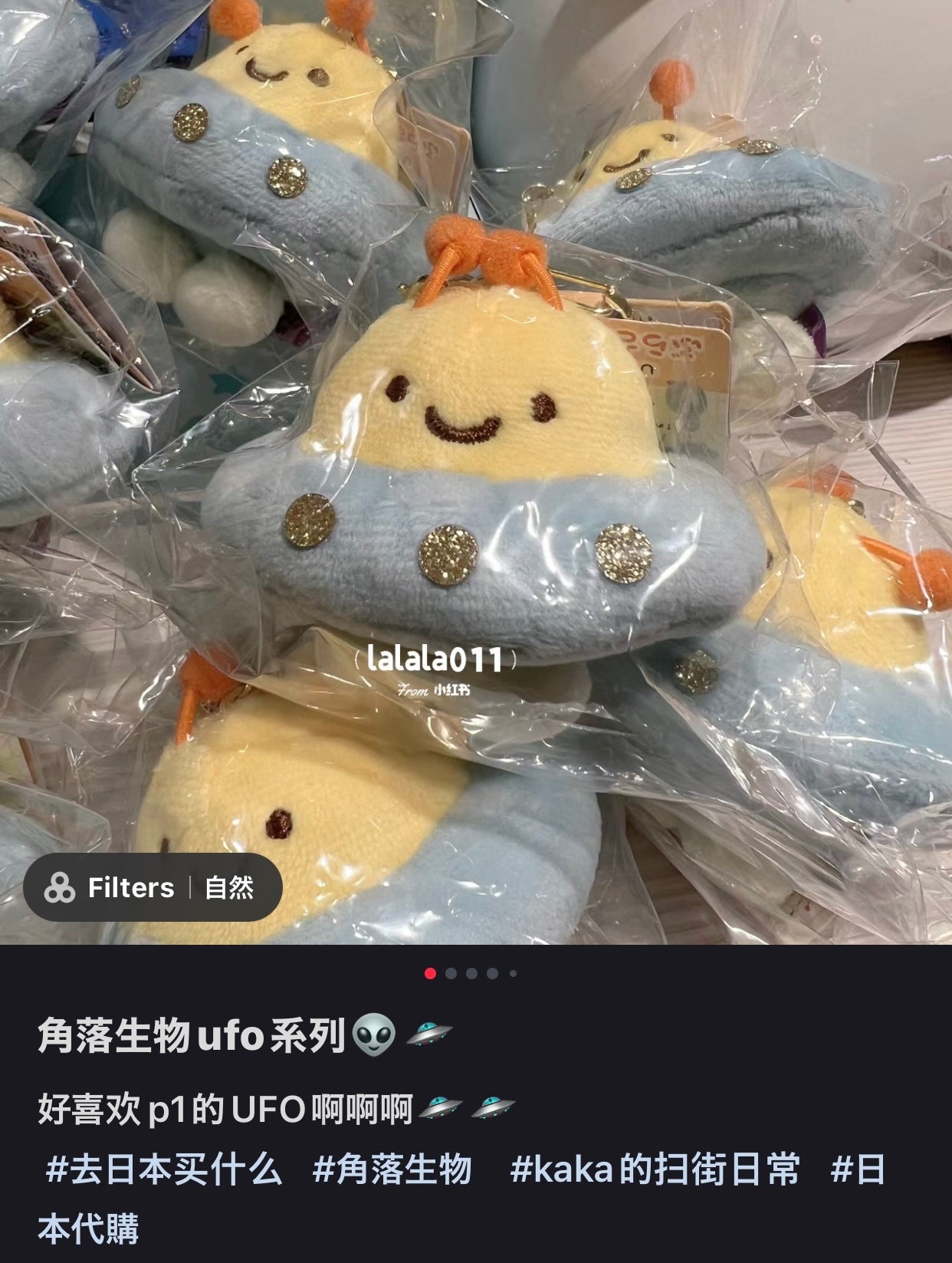Screen dimensions: 952x1263
Task: Open hashtag #角落生物
Action: tap(392, 1170)
